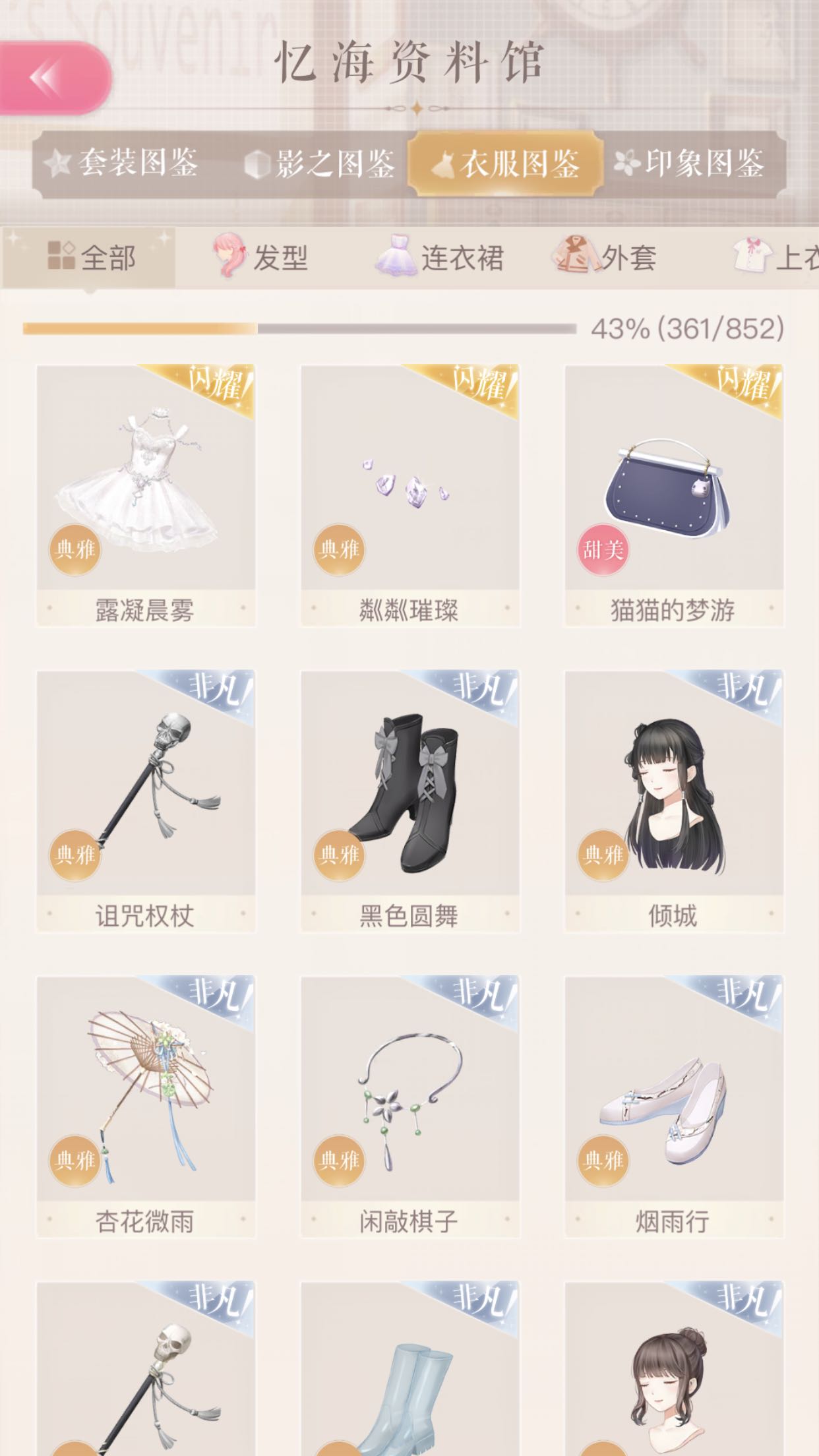Open the 印象图鉴 tab
The height and width of the screenshot is (1456, 819).
coord(690,164)
